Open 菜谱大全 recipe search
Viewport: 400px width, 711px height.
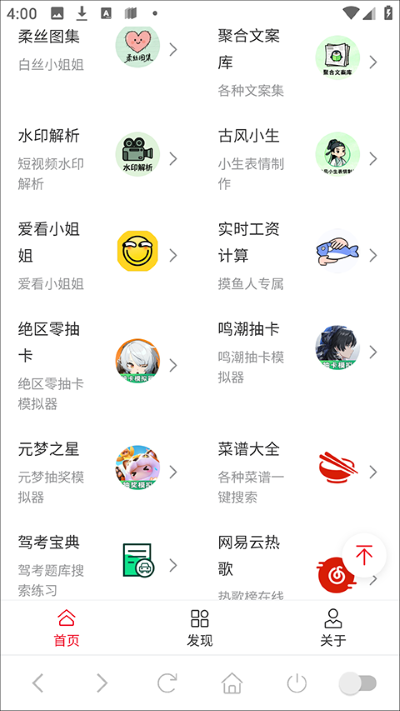[298, 472]
